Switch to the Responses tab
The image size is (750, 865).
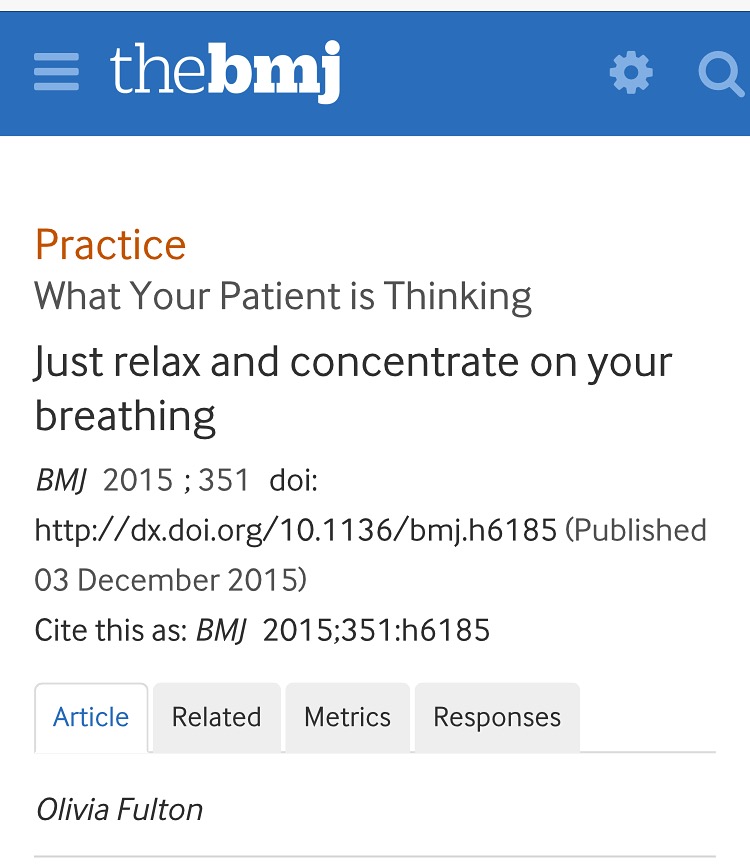[x=497, y=717]
